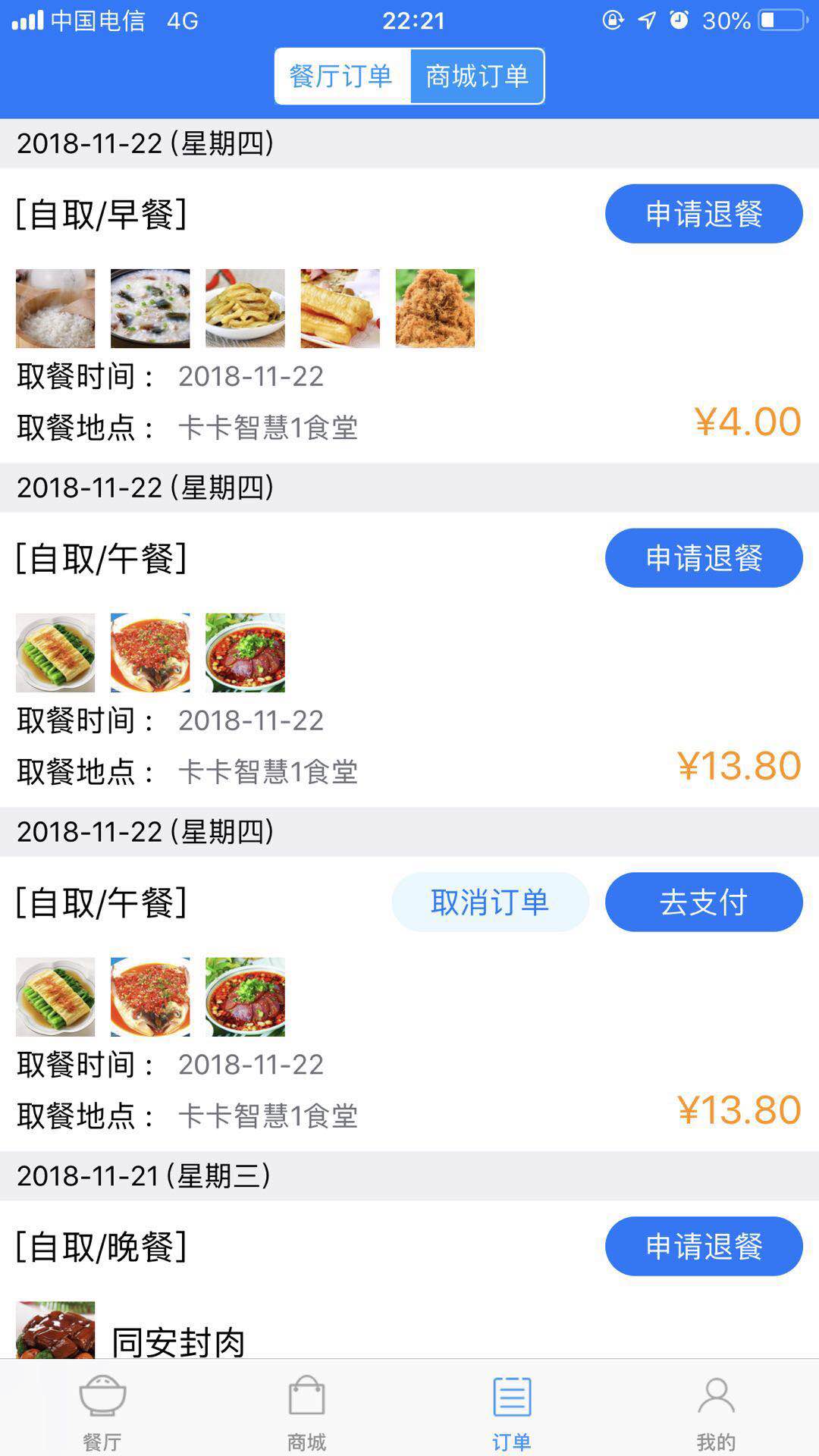
Task: Click the braised pork thumbnail in lunch order
Action: (245, 652)
